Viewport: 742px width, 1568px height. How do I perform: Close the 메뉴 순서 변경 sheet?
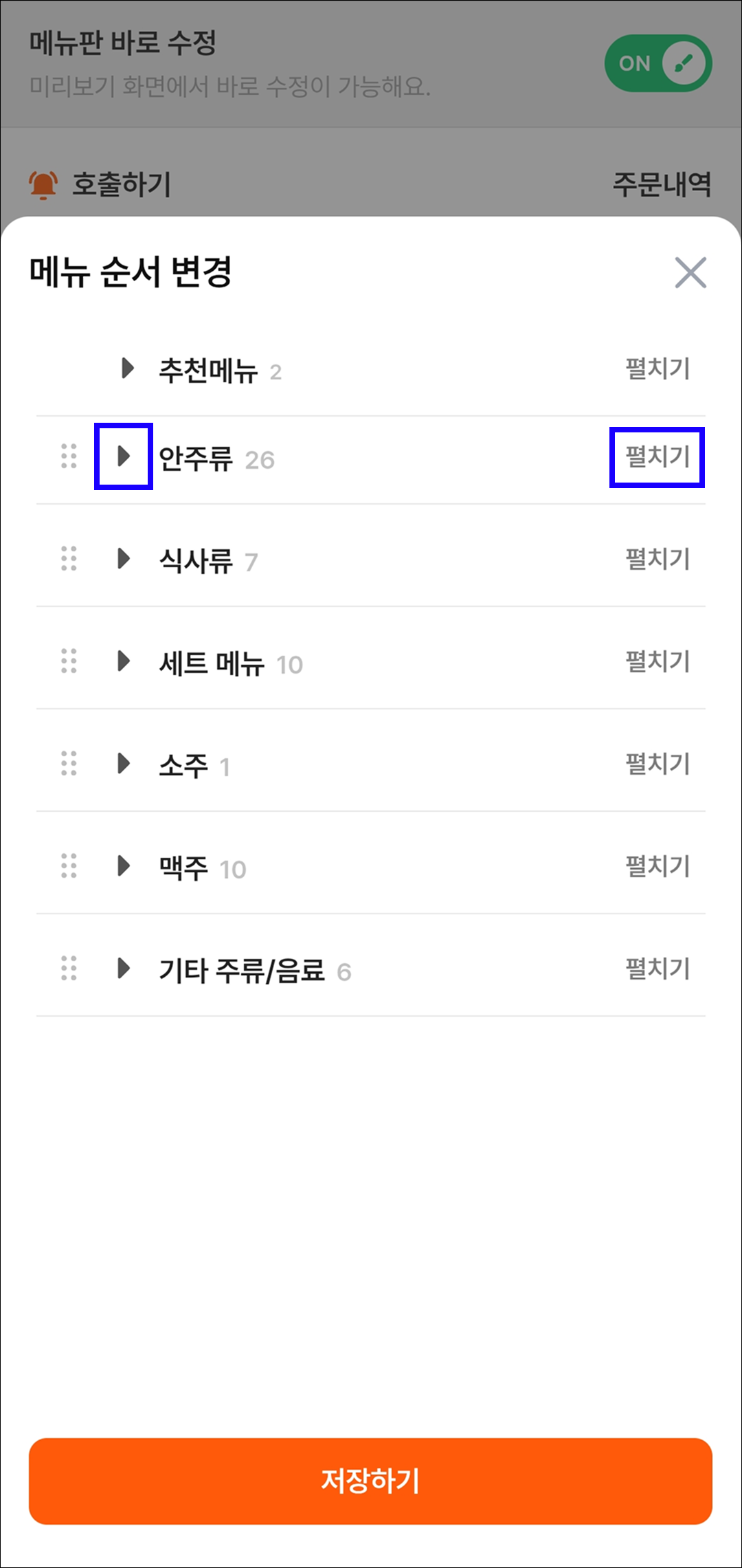[690, 273]
